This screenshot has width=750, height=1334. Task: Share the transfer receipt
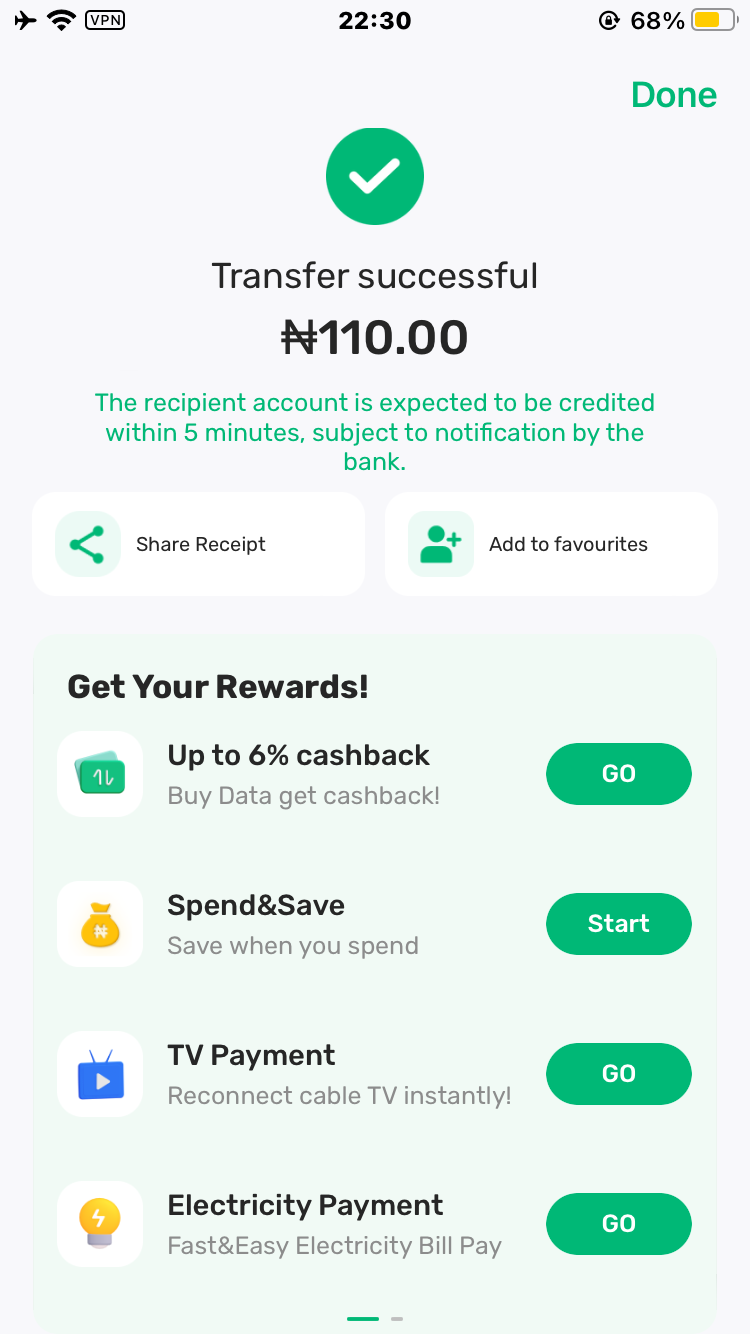point(198,544)
